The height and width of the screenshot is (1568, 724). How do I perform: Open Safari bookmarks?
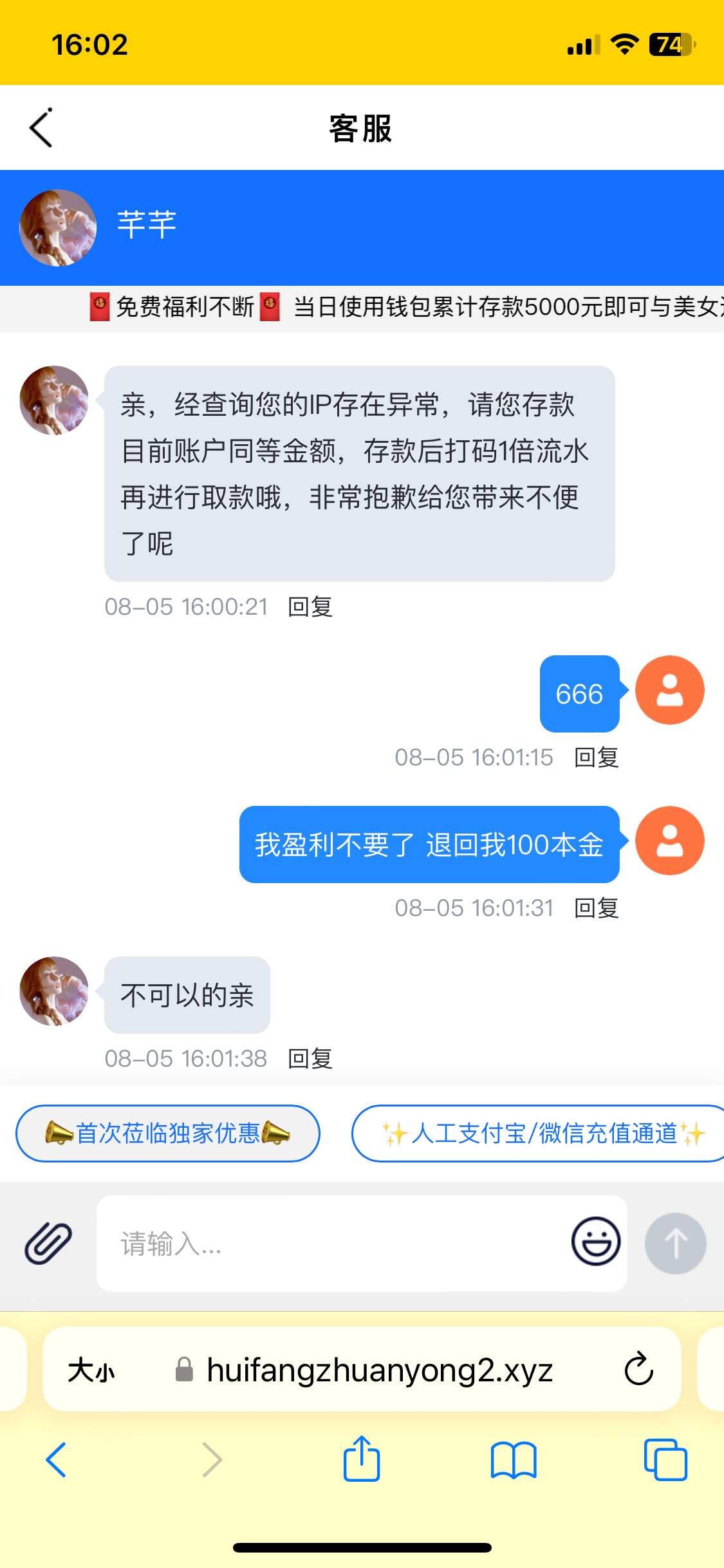[x=513, y=1459]
